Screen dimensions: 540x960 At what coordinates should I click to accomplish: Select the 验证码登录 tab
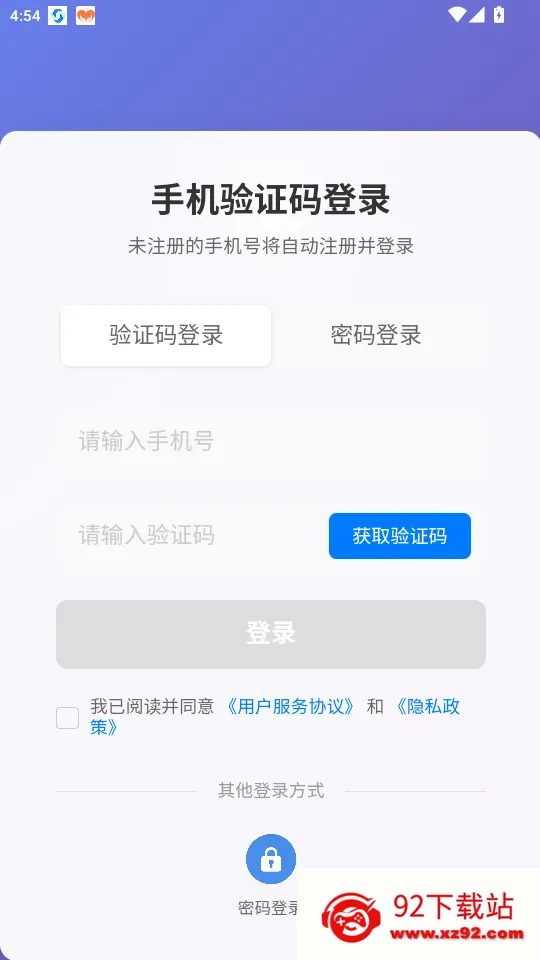(166, 336)
